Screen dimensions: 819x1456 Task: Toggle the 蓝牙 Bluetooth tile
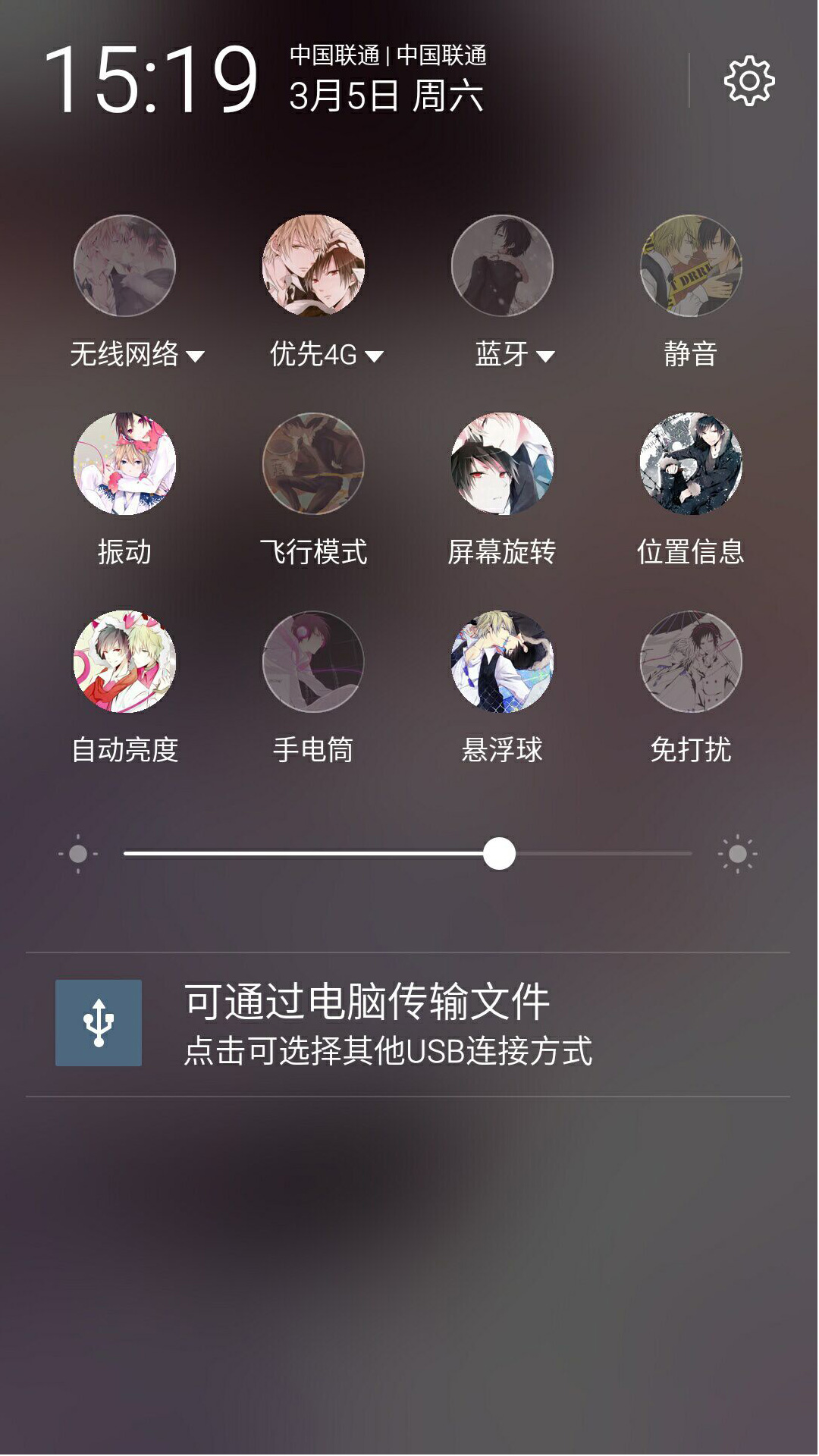pyautogui.click(x=502, y=265)
